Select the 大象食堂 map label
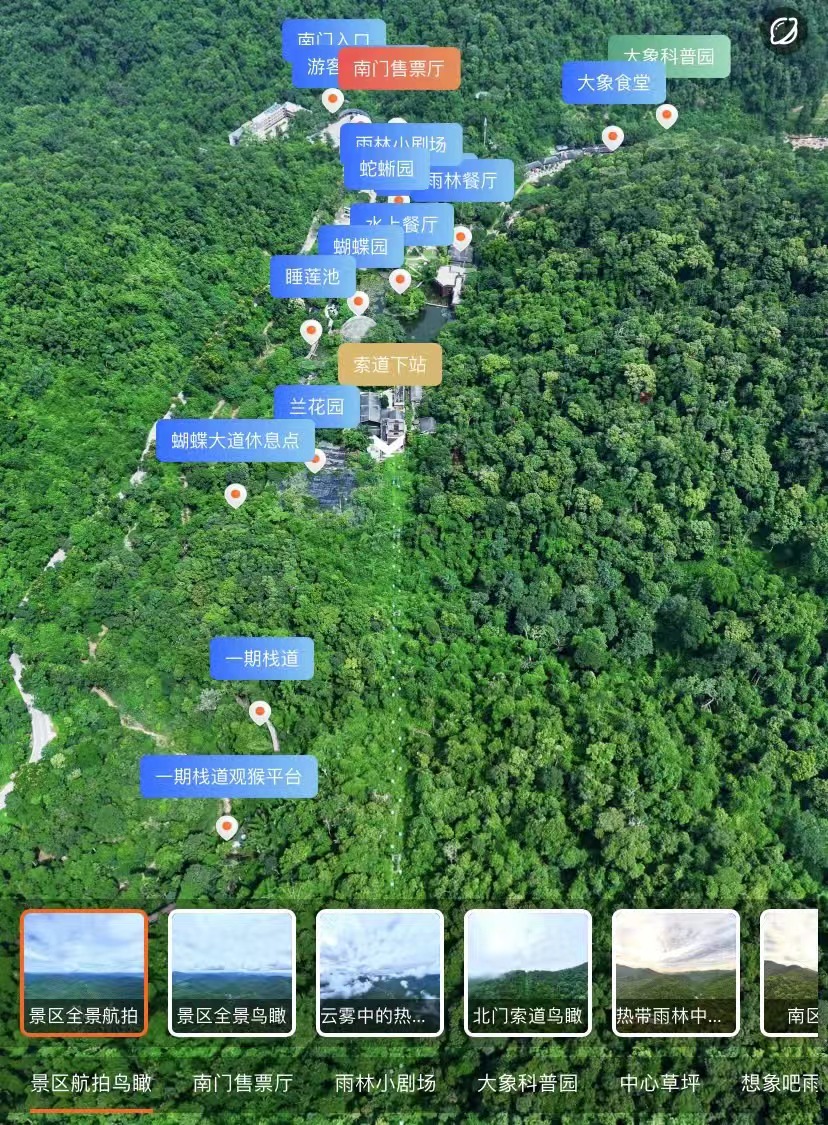This screenshot has height=1125, width=828. coord(613,83)
